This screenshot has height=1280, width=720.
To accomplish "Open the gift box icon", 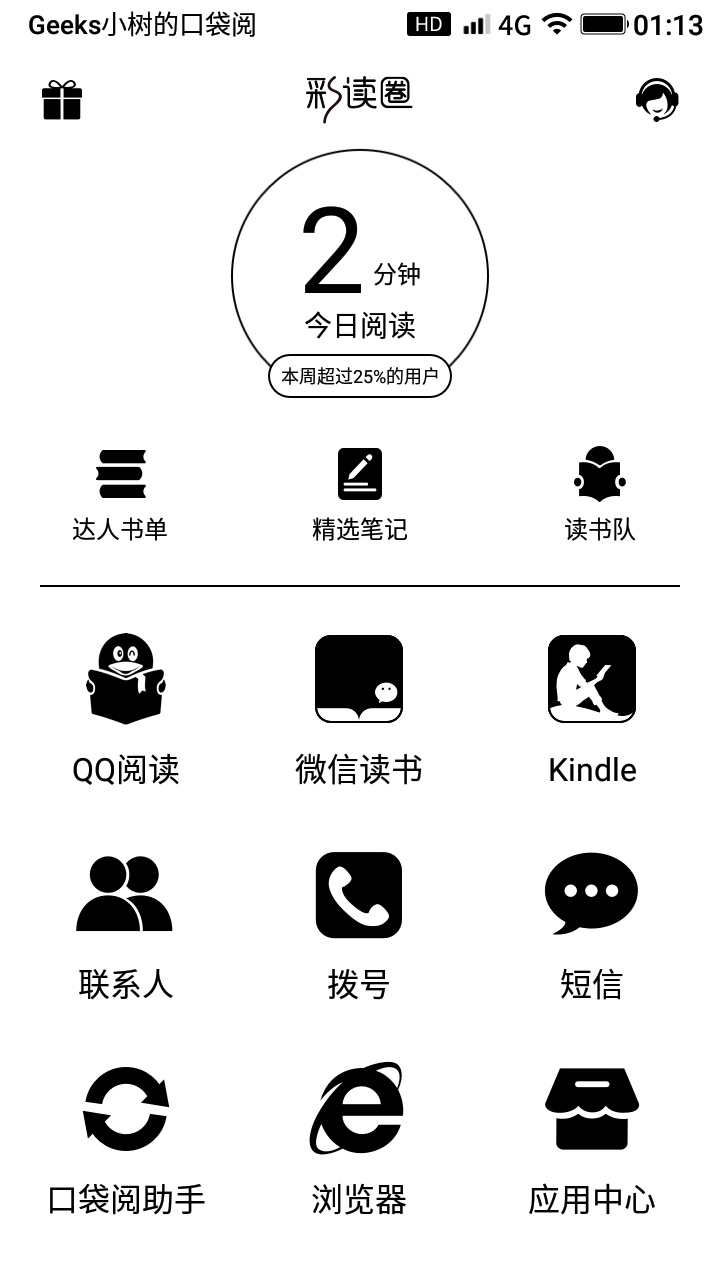I will (61, 100).
